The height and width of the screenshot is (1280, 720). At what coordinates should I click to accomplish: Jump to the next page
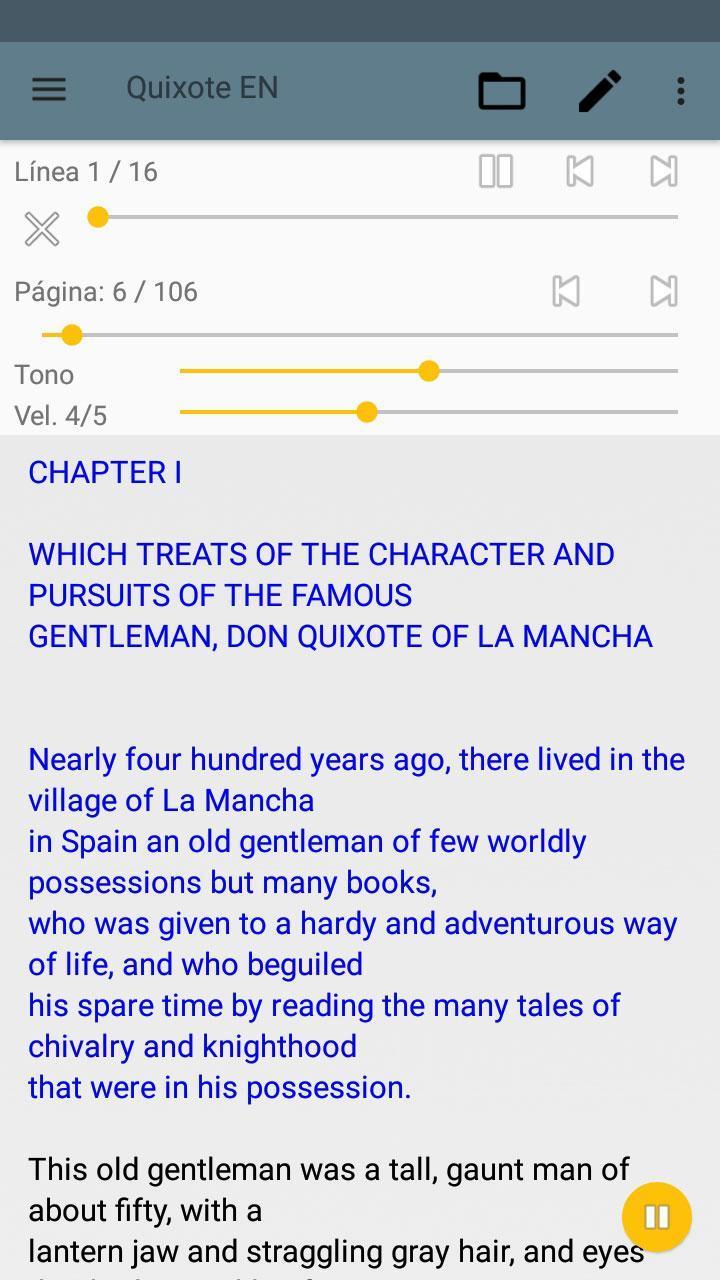coord(663,291)
